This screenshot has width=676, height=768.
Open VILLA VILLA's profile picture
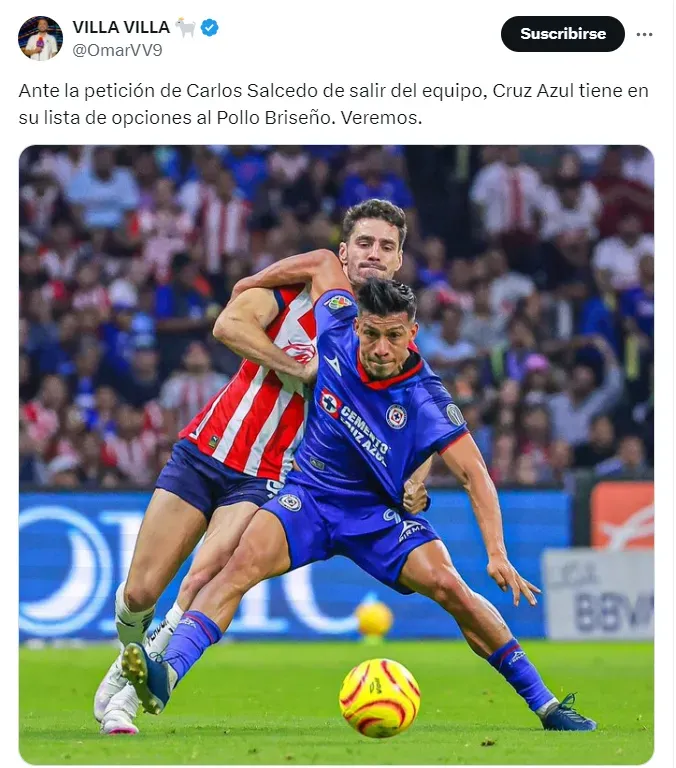coord(40,38)
